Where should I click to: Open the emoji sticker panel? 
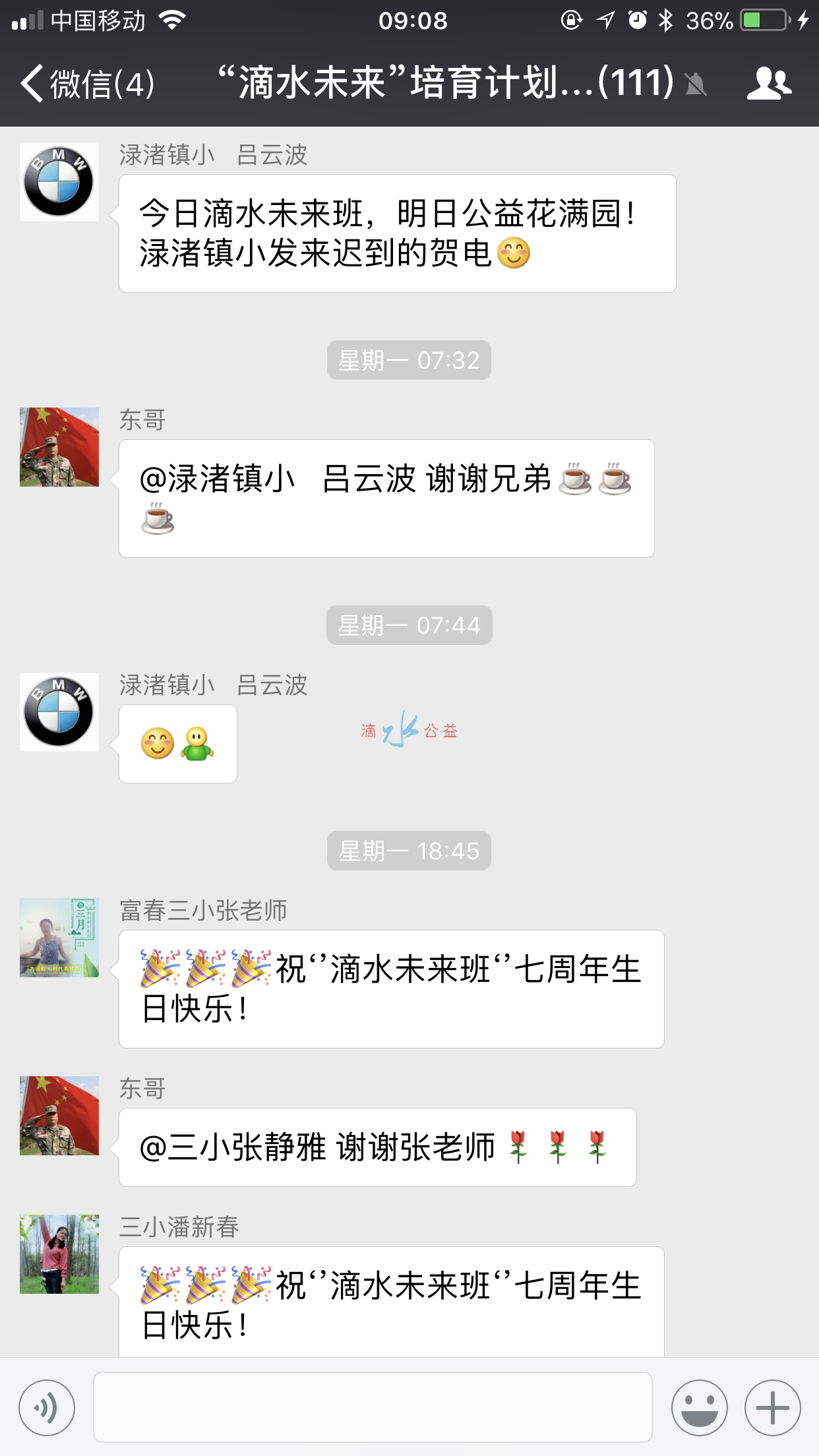[x=699, y=1408]
